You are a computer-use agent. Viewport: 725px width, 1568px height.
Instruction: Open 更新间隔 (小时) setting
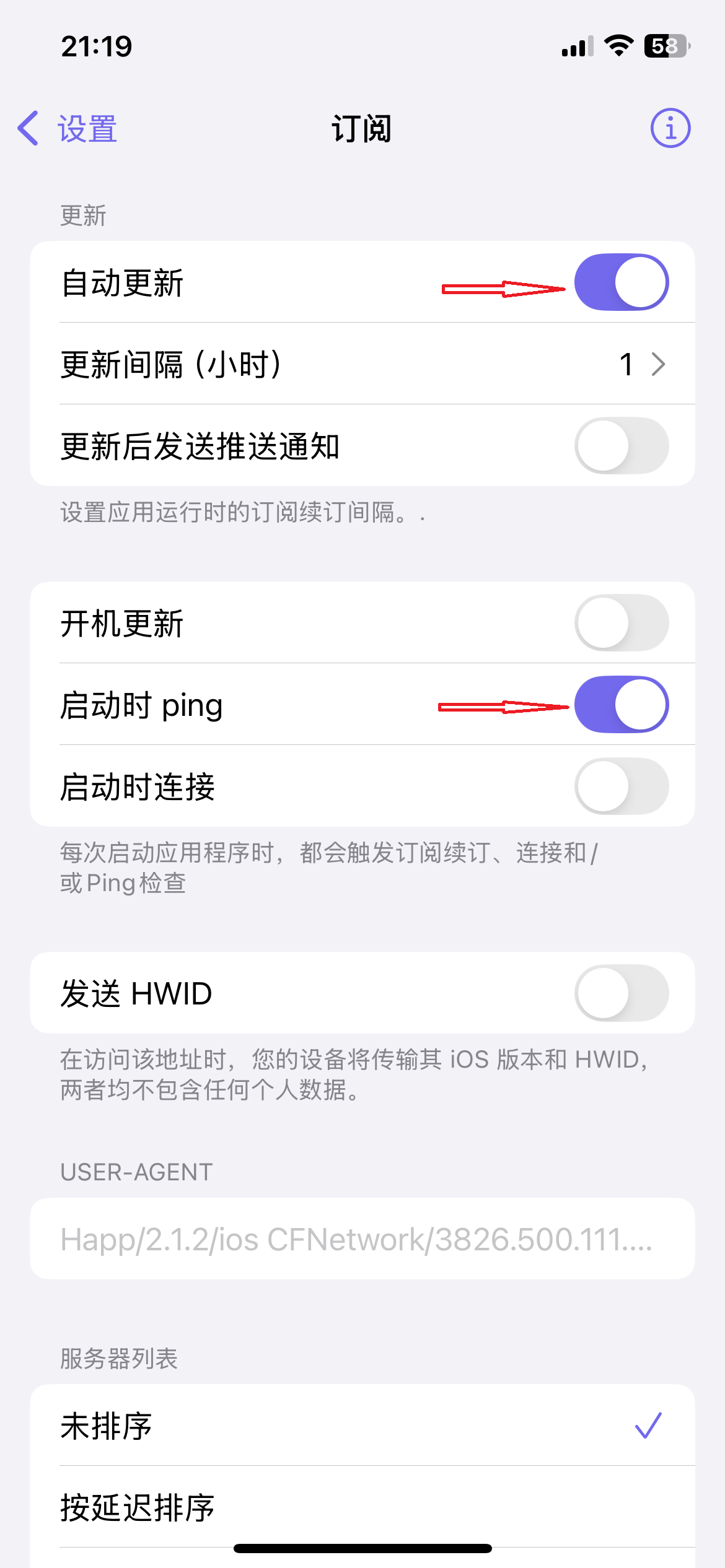[362, 364]
